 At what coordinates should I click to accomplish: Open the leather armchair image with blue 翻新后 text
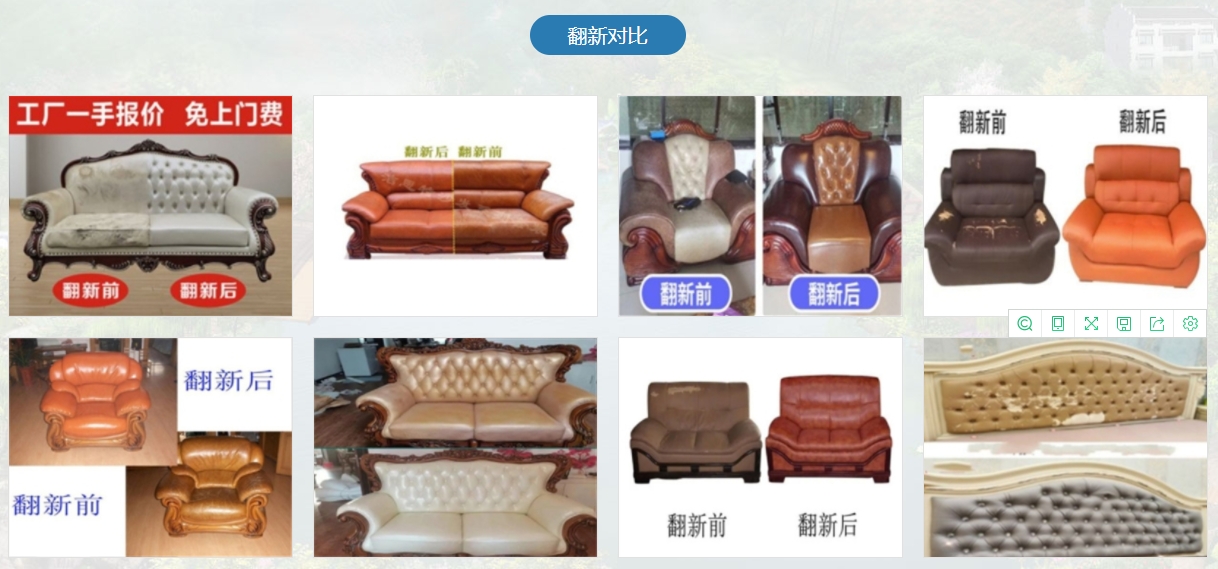click(150, 447)
